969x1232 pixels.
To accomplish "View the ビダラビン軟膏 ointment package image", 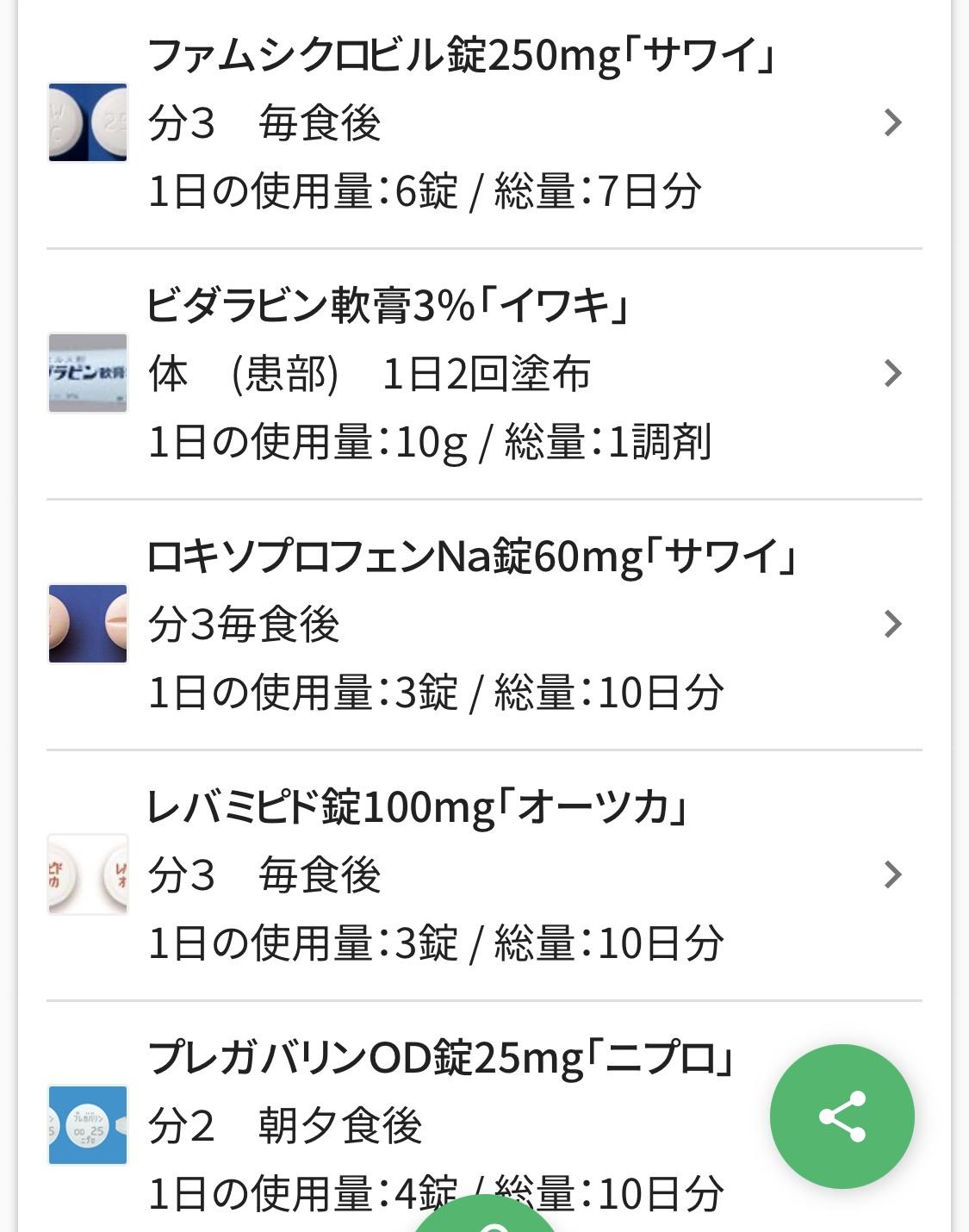I will 86,374.
